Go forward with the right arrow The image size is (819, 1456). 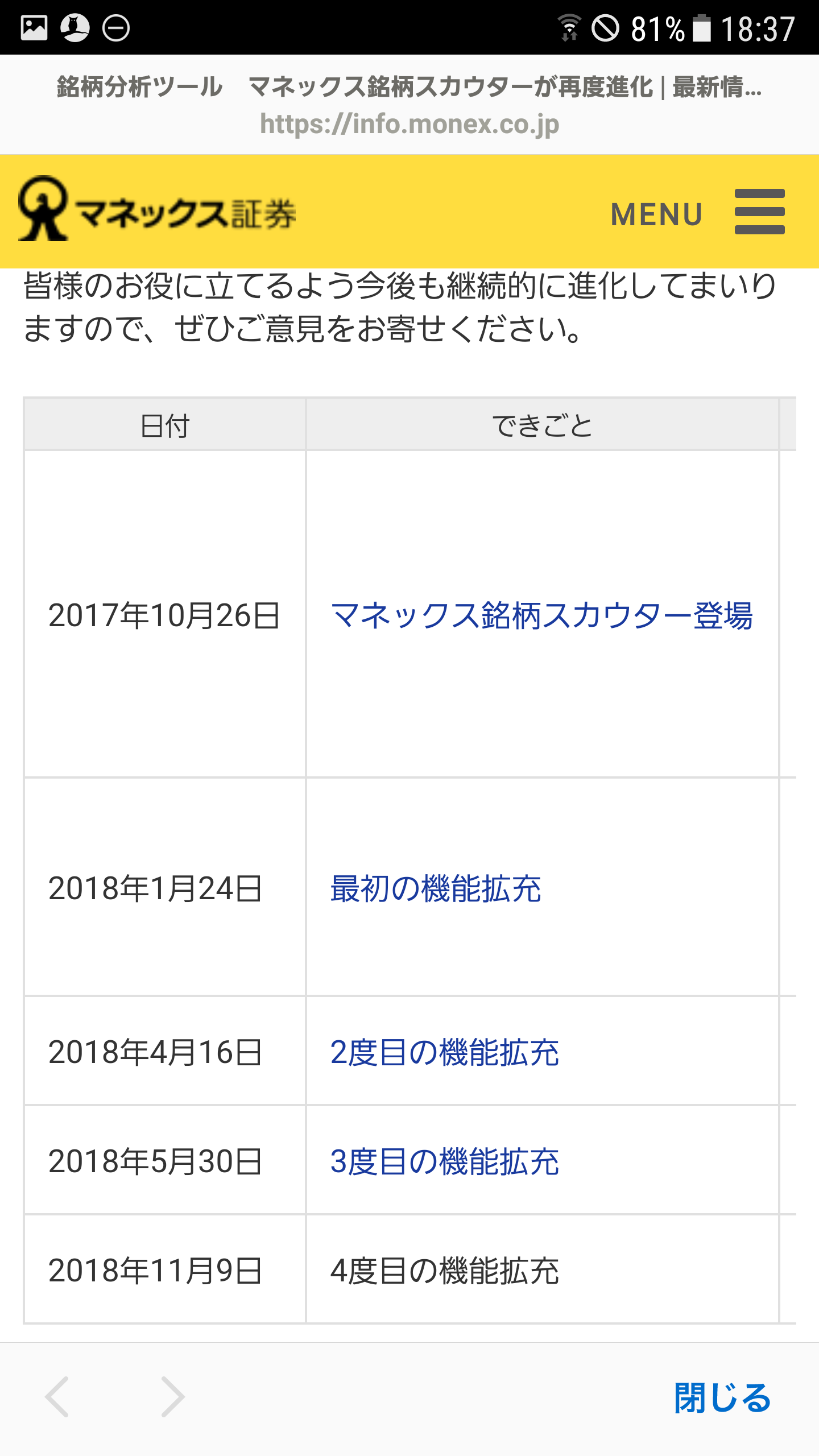click(172, 1397)
